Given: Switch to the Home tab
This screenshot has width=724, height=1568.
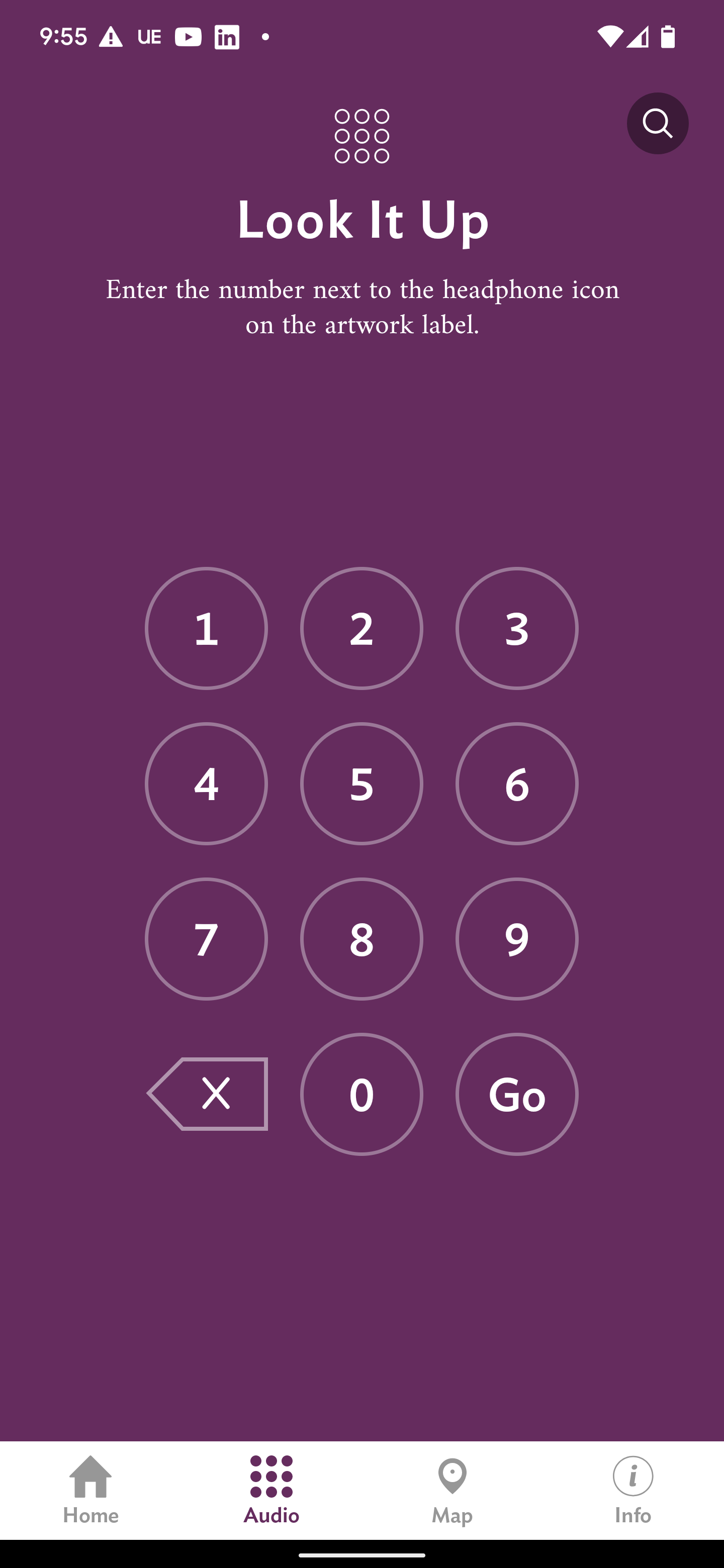Looking at the screenshot, I should pyautogui.click(x=90, y=1490).
